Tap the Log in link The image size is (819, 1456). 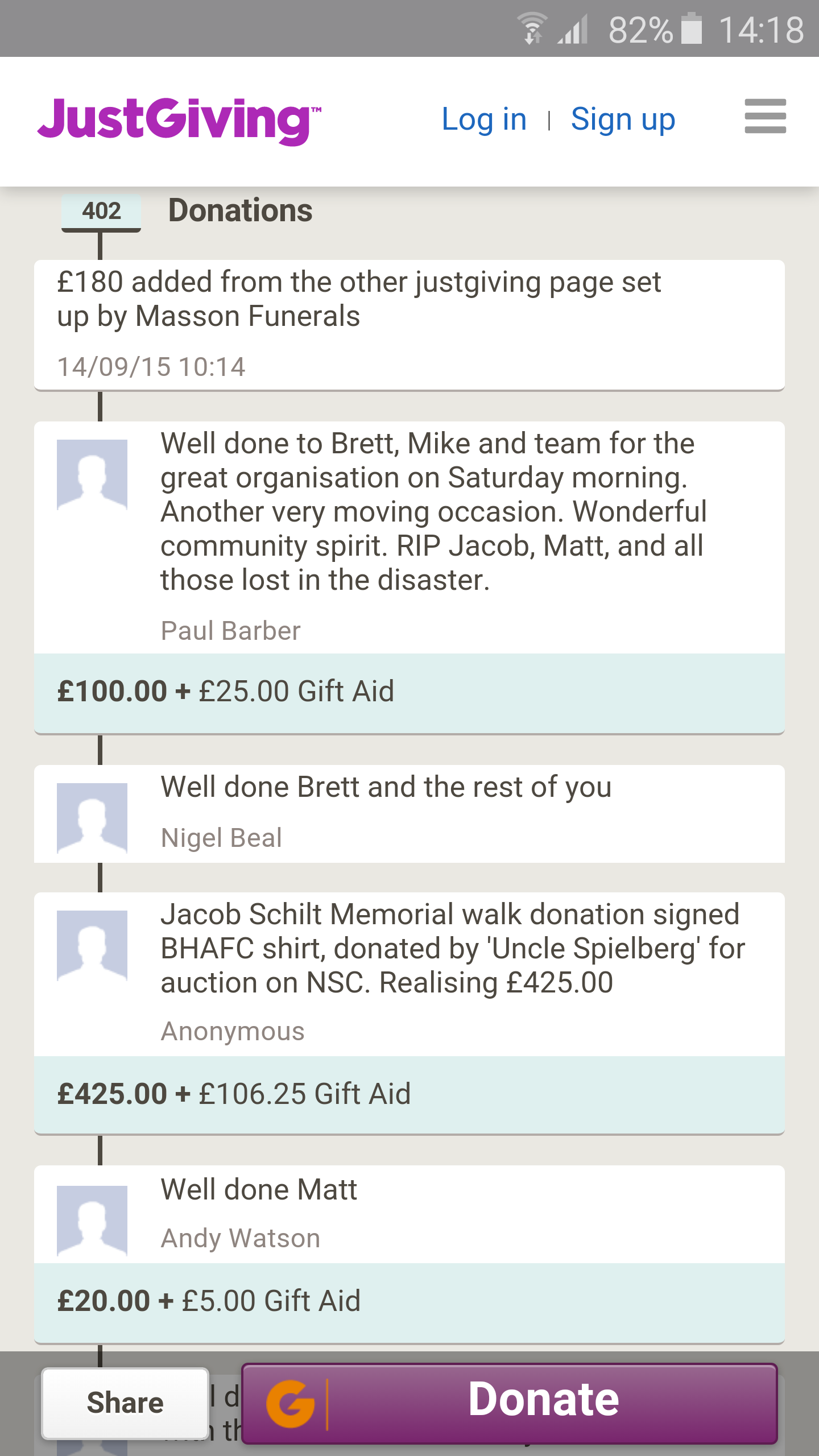click(484, 119)
